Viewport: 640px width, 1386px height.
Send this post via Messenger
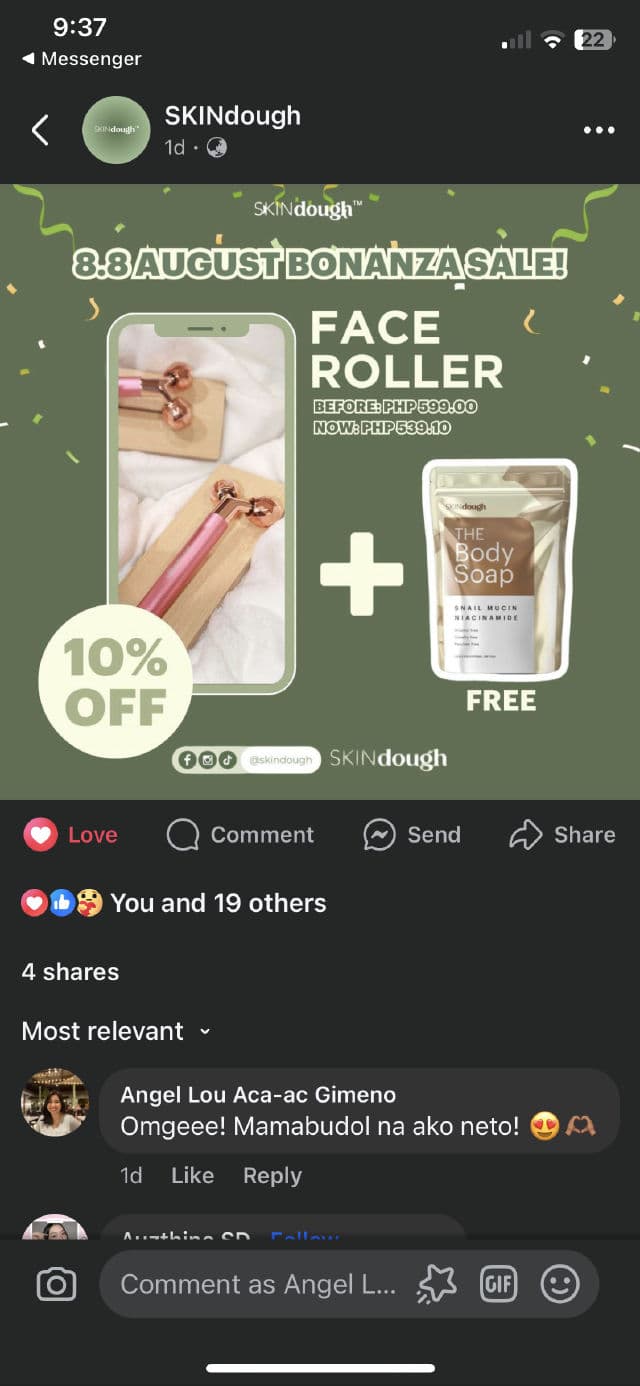[412, 835]
